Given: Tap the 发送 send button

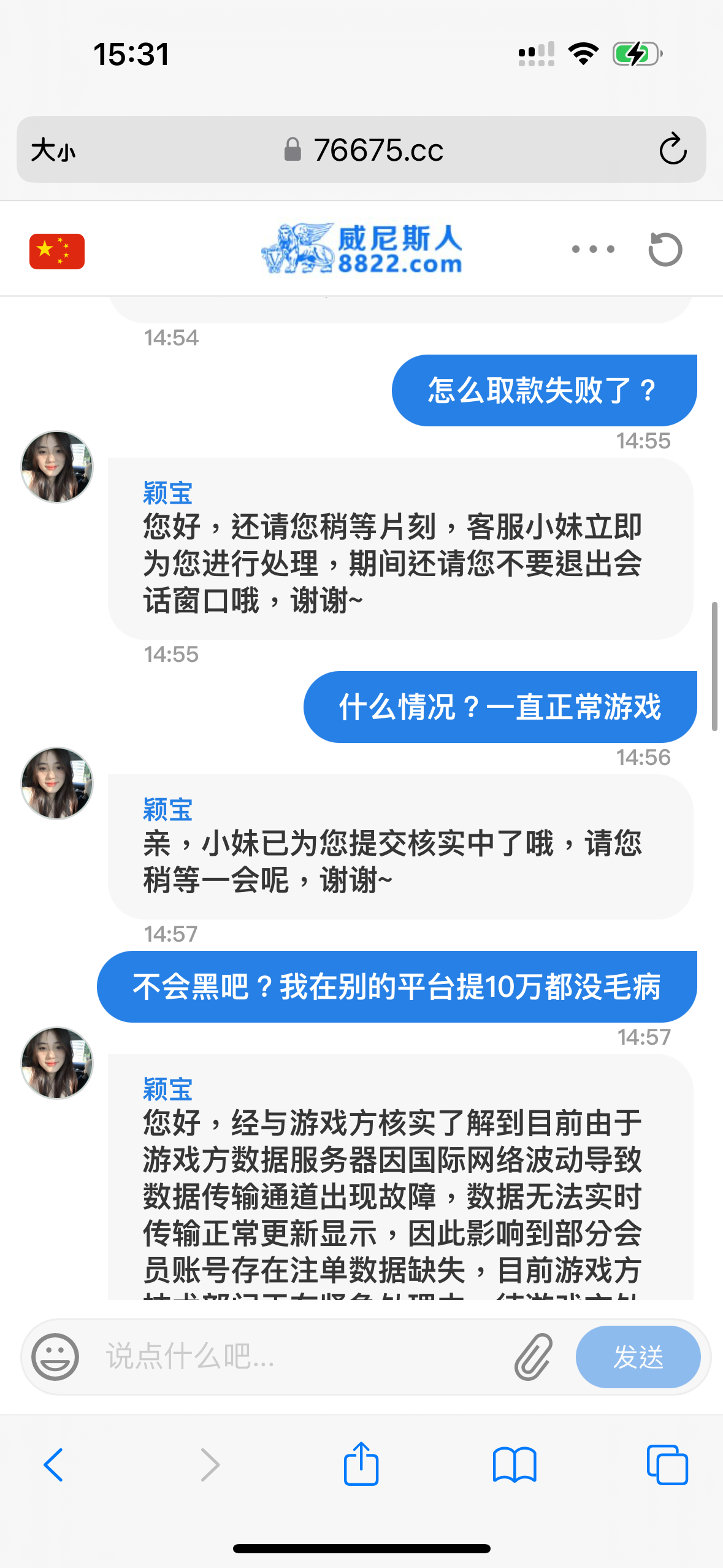Looking at the screenshot, I should [638, 1356].
